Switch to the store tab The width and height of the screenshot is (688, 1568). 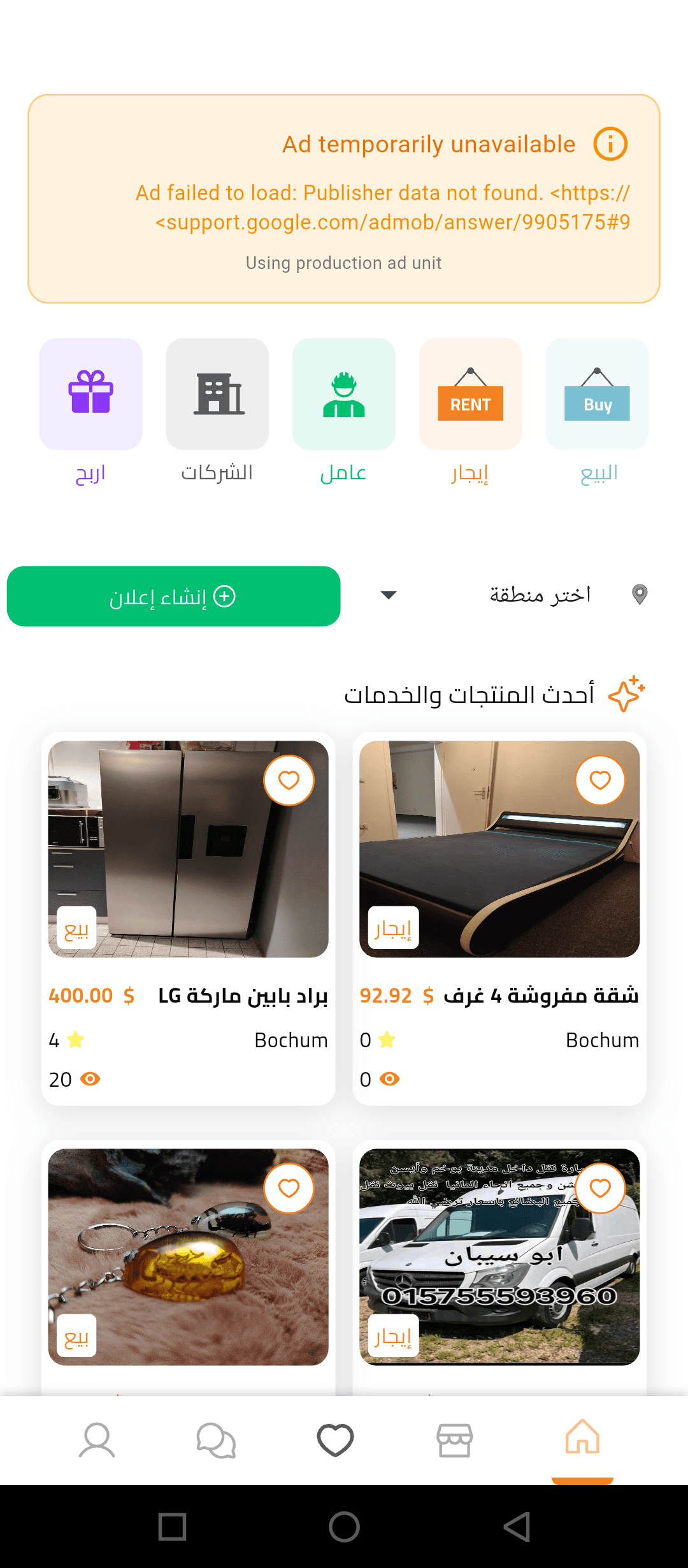tap(454, 1441)
